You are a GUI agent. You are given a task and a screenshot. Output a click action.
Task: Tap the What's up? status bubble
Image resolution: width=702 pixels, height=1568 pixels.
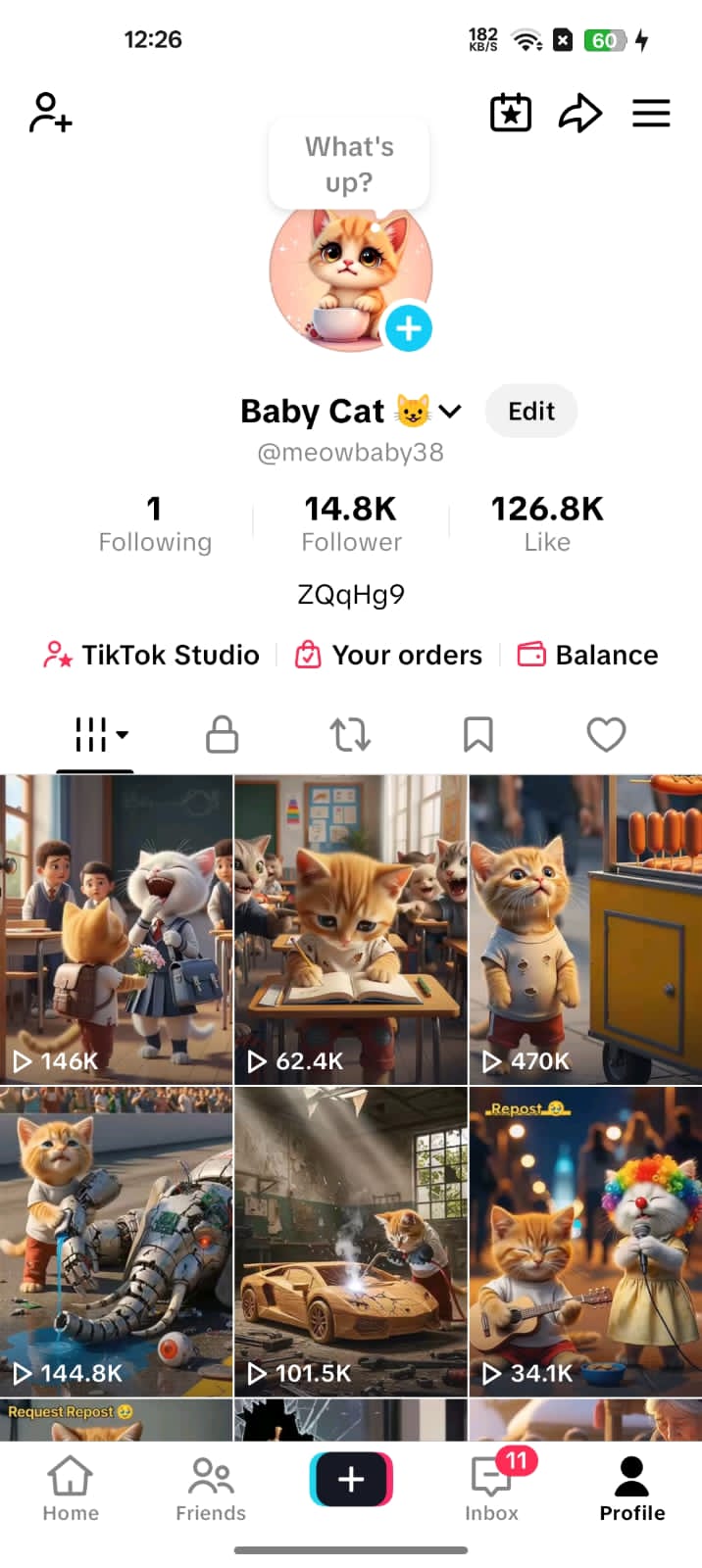[x=349, y=164]
